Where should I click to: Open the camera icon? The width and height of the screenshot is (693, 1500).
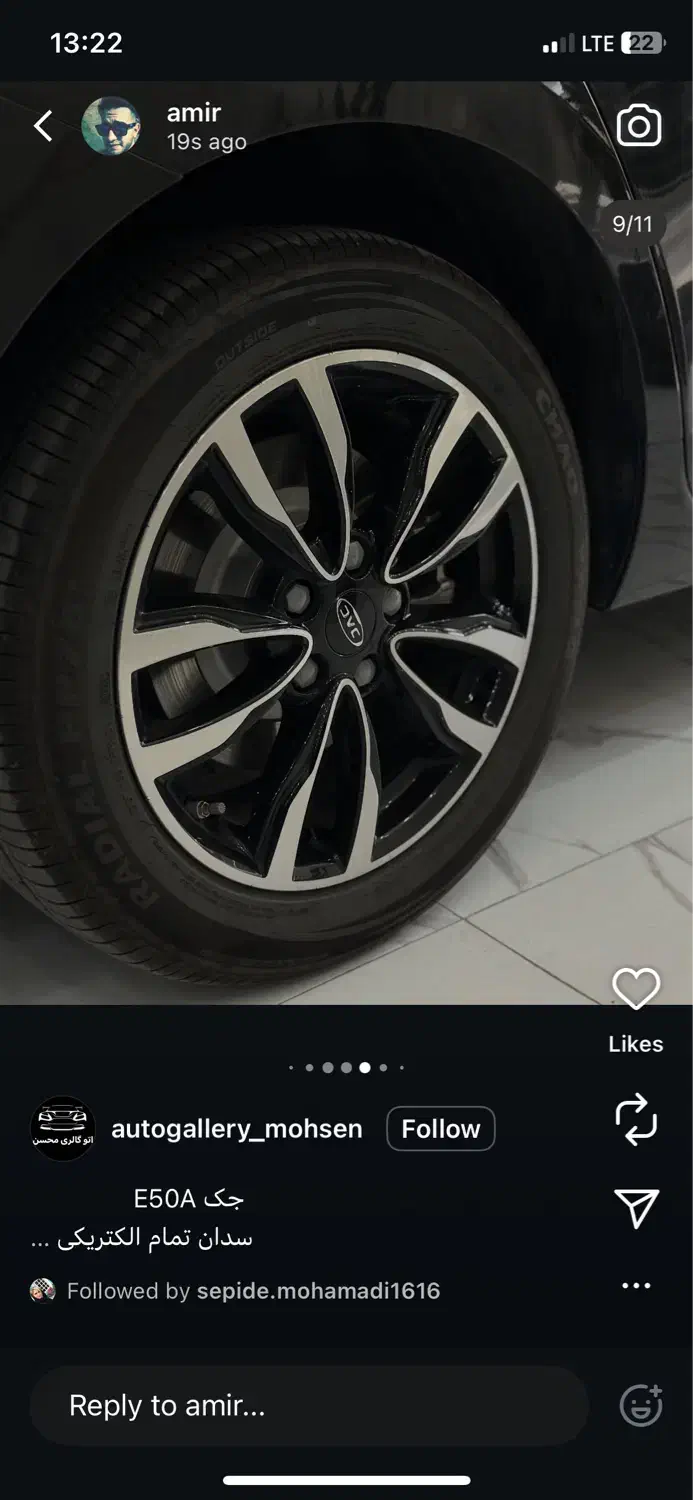tap(639, 126)
